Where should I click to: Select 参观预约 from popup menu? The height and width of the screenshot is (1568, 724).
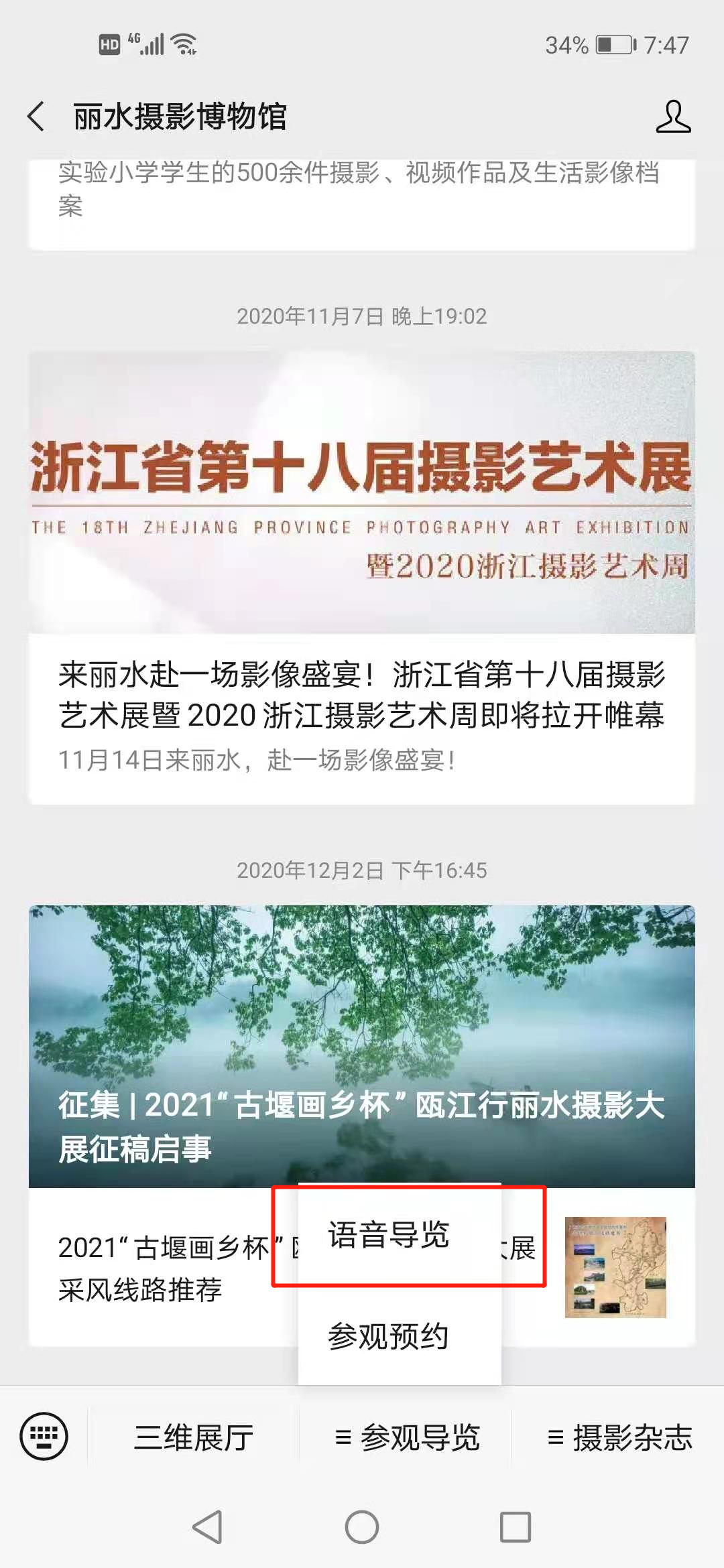(389, 1336)
